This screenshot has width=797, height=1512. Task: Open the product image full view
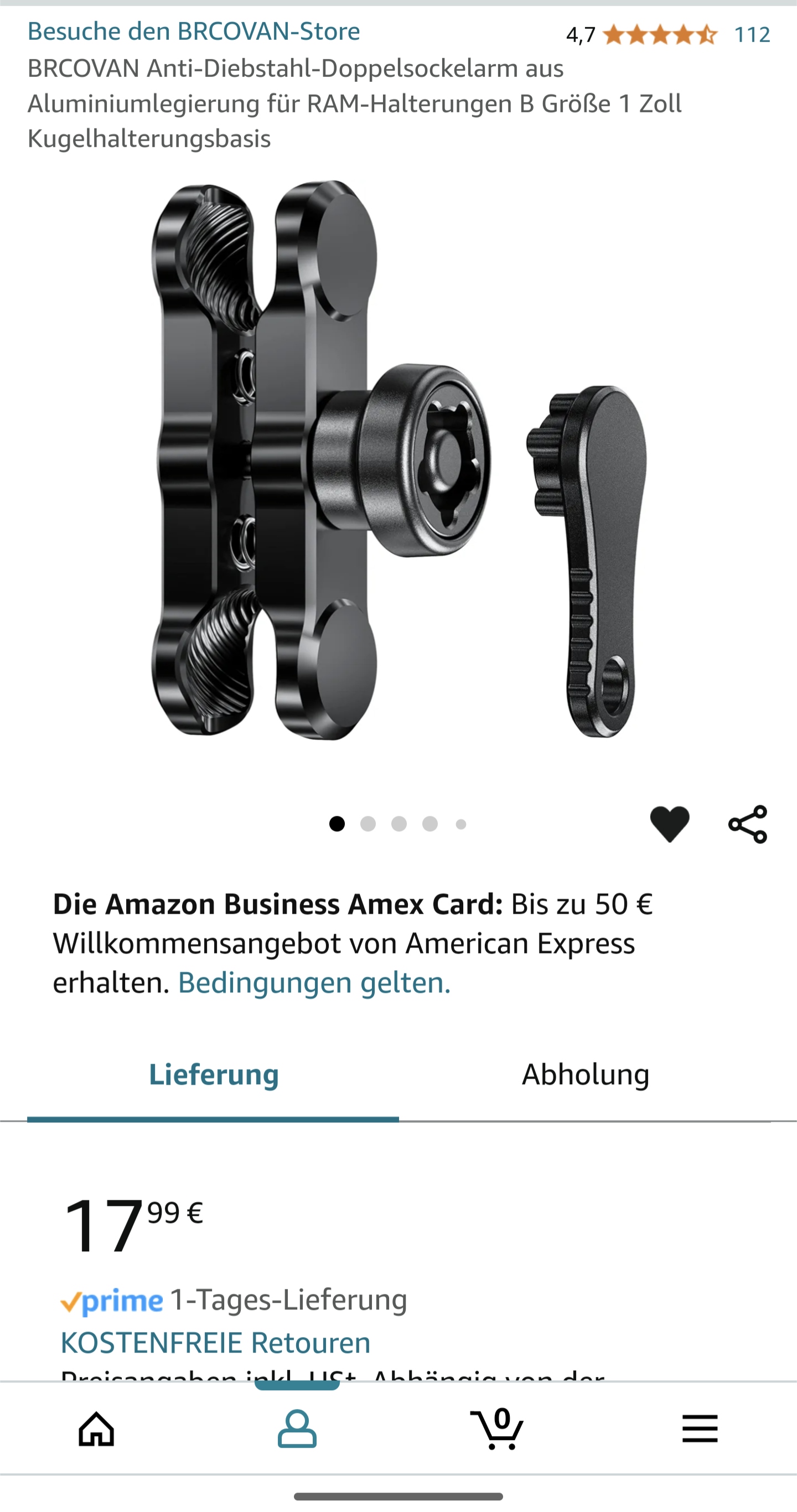[399, 460]
